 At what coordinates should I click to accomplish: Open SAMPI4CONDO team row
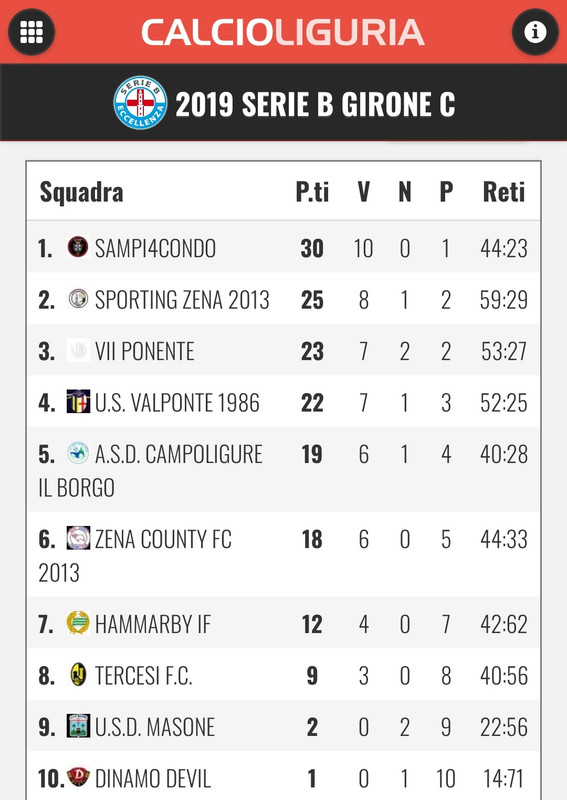coord(283,247)
